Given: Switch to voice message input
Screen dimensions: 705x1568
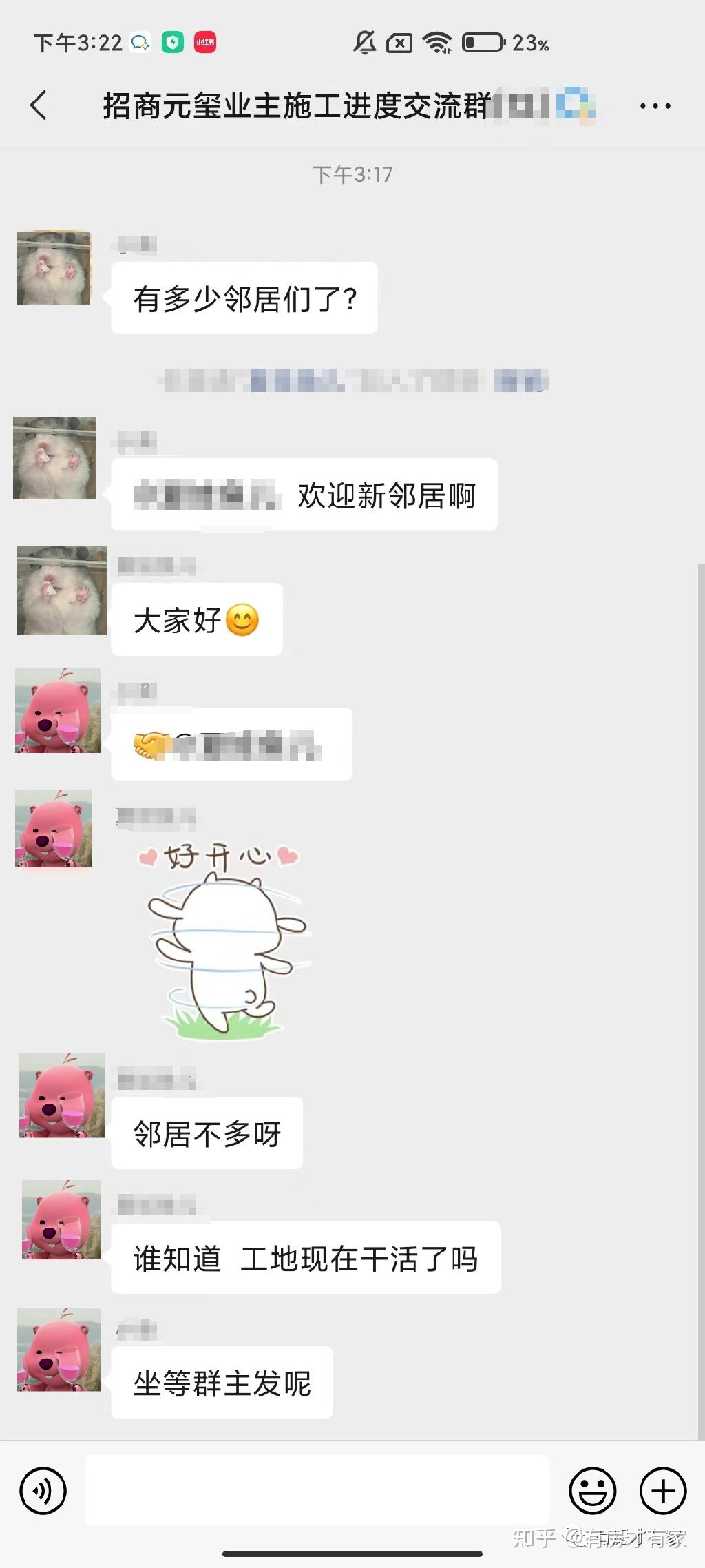Looking at the screenshot, I should point(43,1492).
